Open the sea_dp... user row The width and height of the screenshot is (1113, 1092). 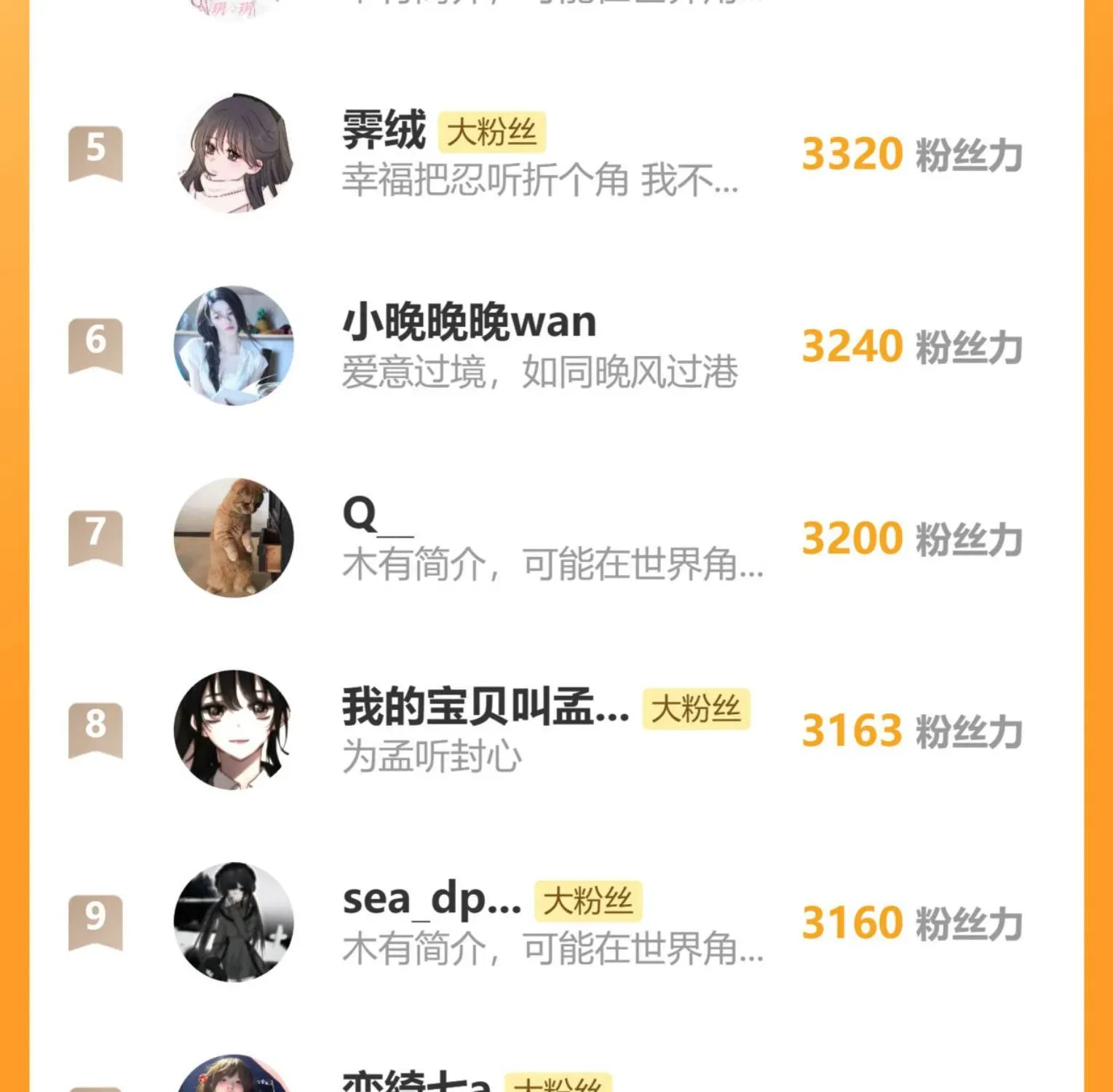click(x=432, y=900)
